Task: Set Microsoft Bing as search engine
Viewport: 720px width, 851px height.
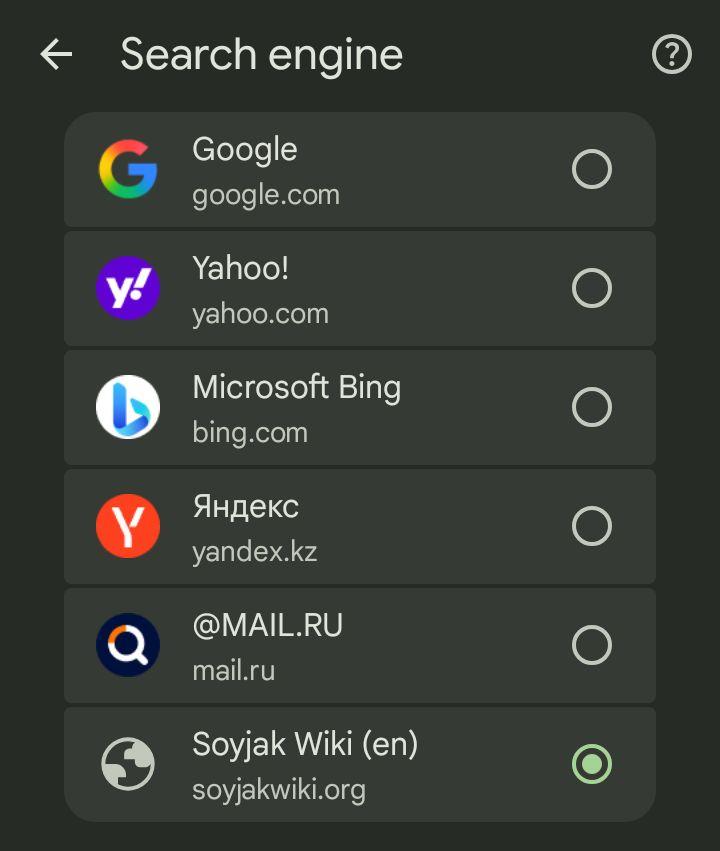Action: point(591,407)
